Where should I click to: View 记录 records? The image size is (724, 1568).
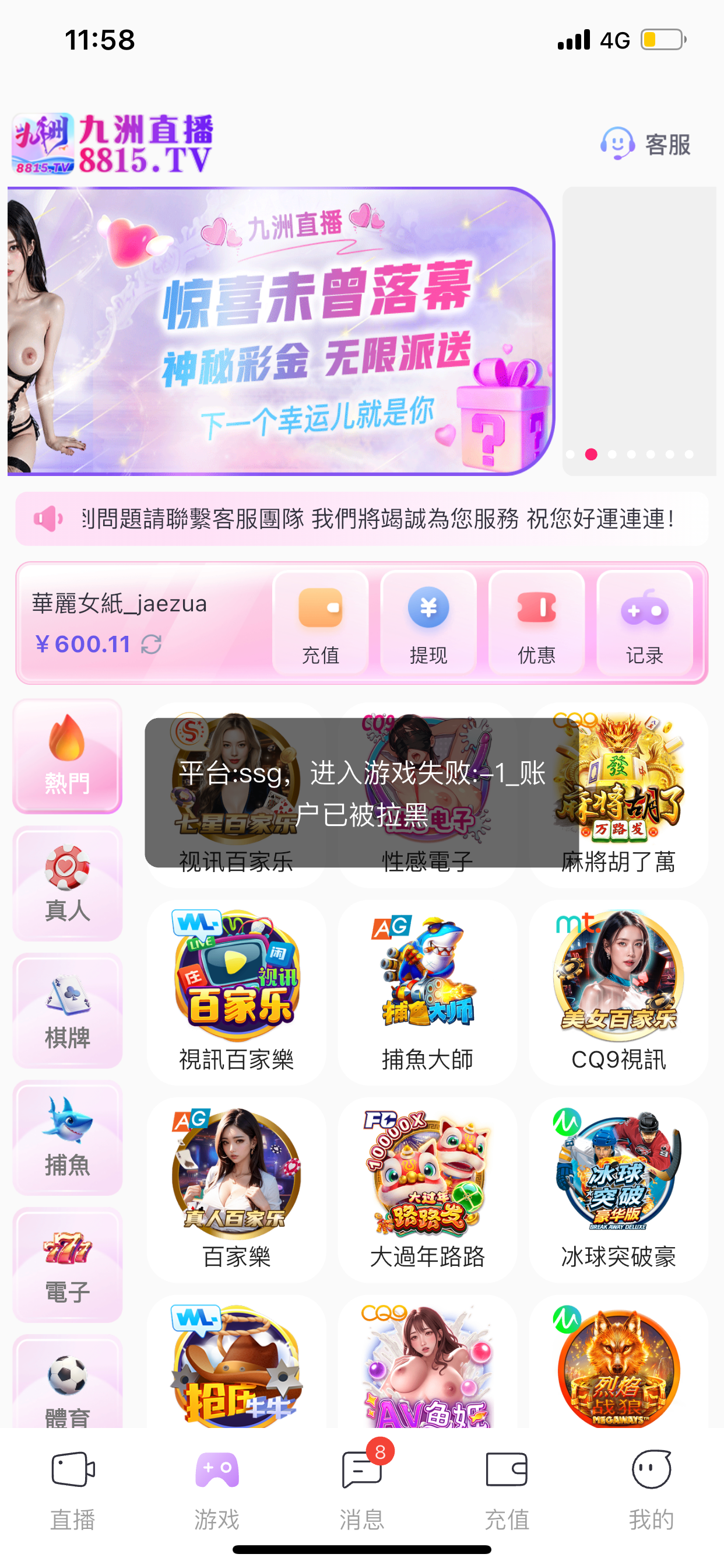click(644, 622)
